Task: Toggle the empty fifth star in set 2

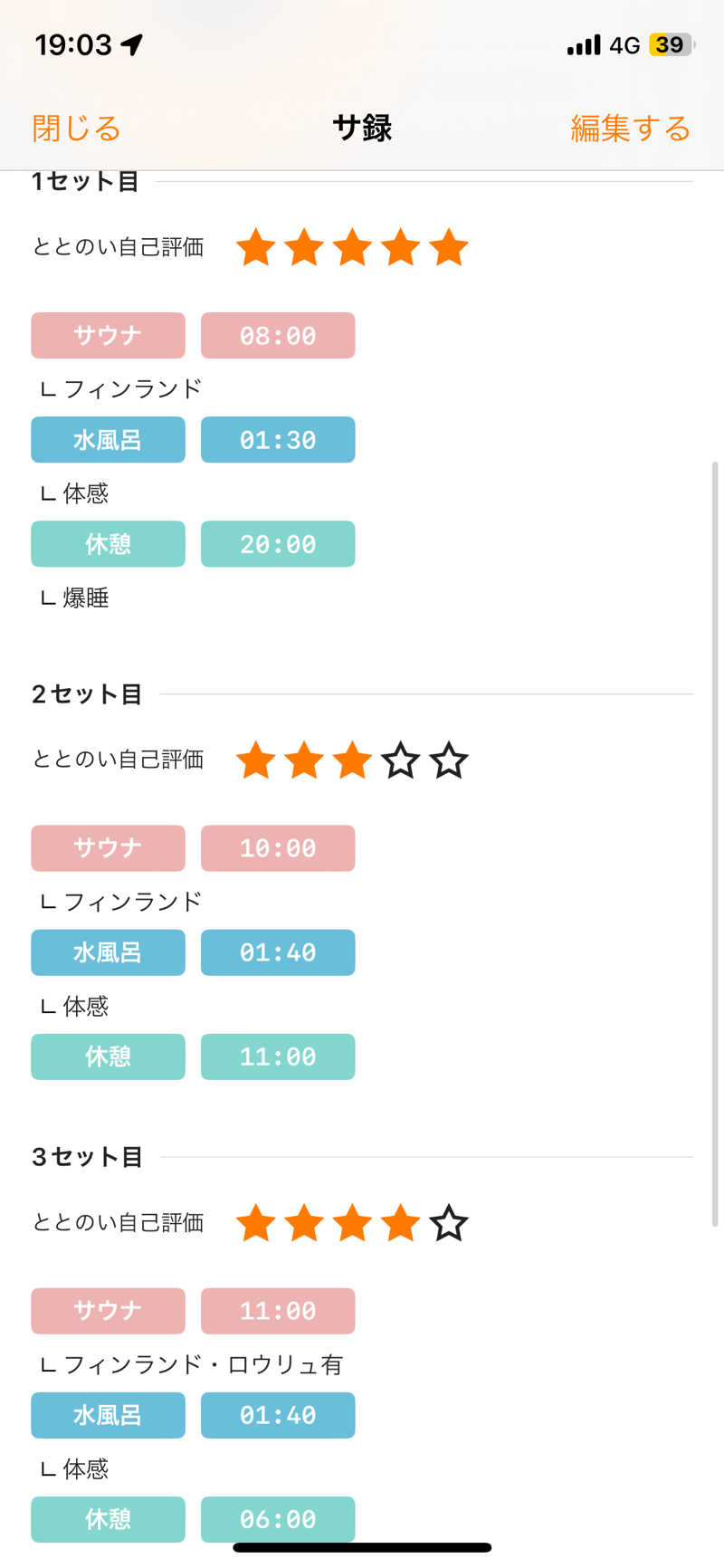Action: (448, 761)
